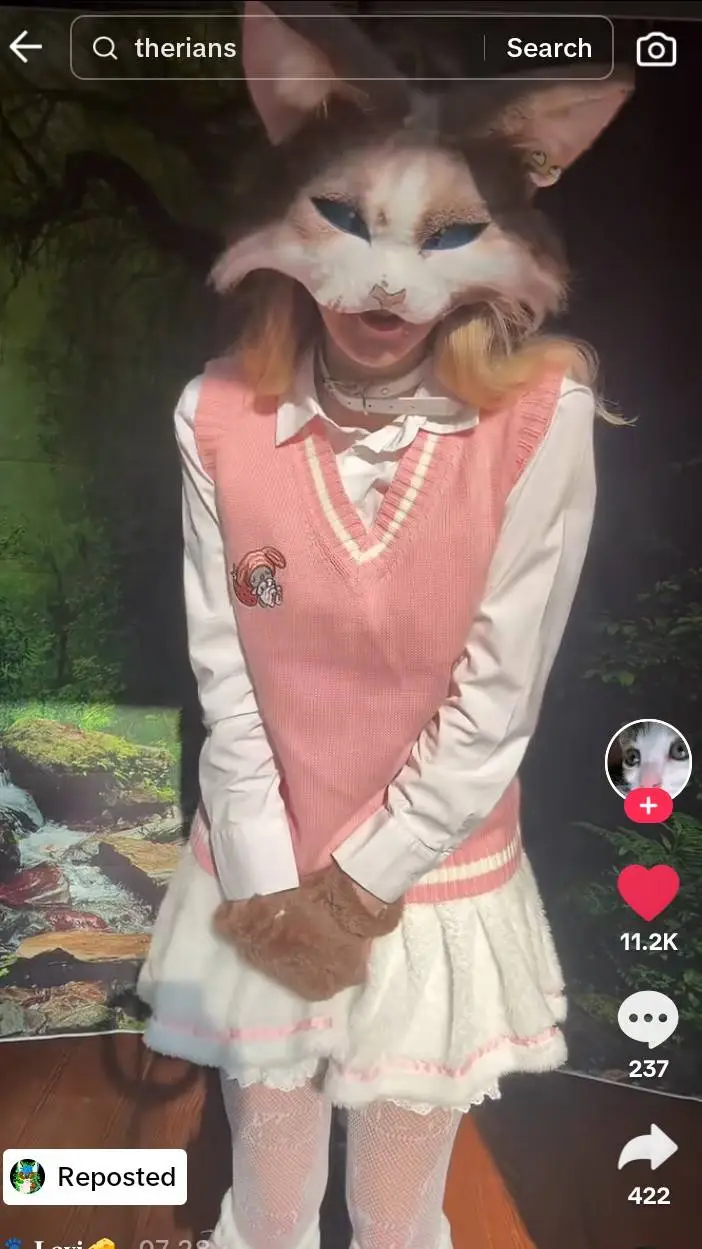Open the comments on this video
The height and width of the screenshot is (1249, 702).
point(648,1021)
